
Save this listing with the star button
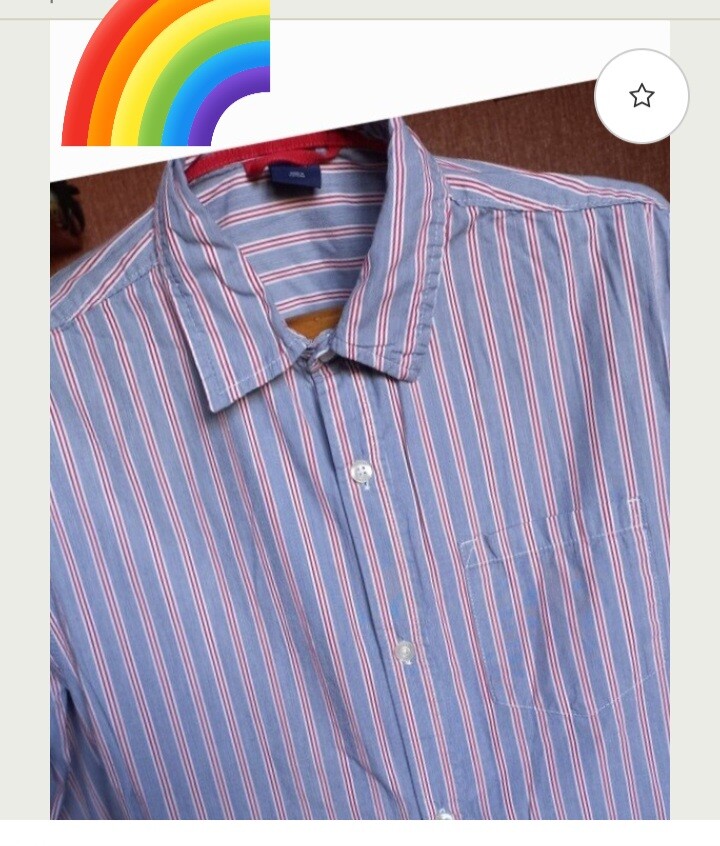(x=642, y=96)
